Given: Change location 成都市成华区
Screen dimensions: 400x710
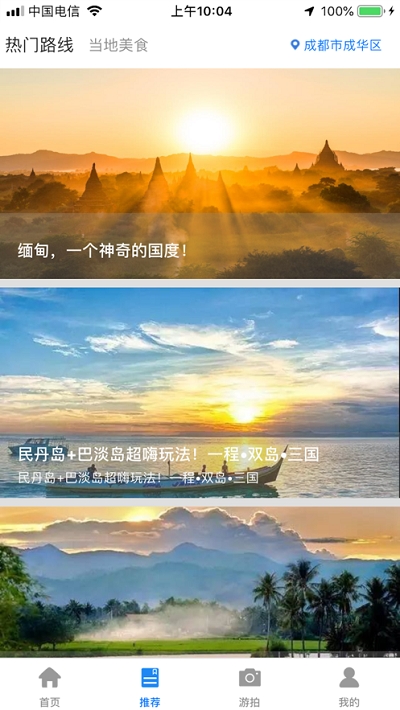Looking at the screenshot, I should coord(336,45).
